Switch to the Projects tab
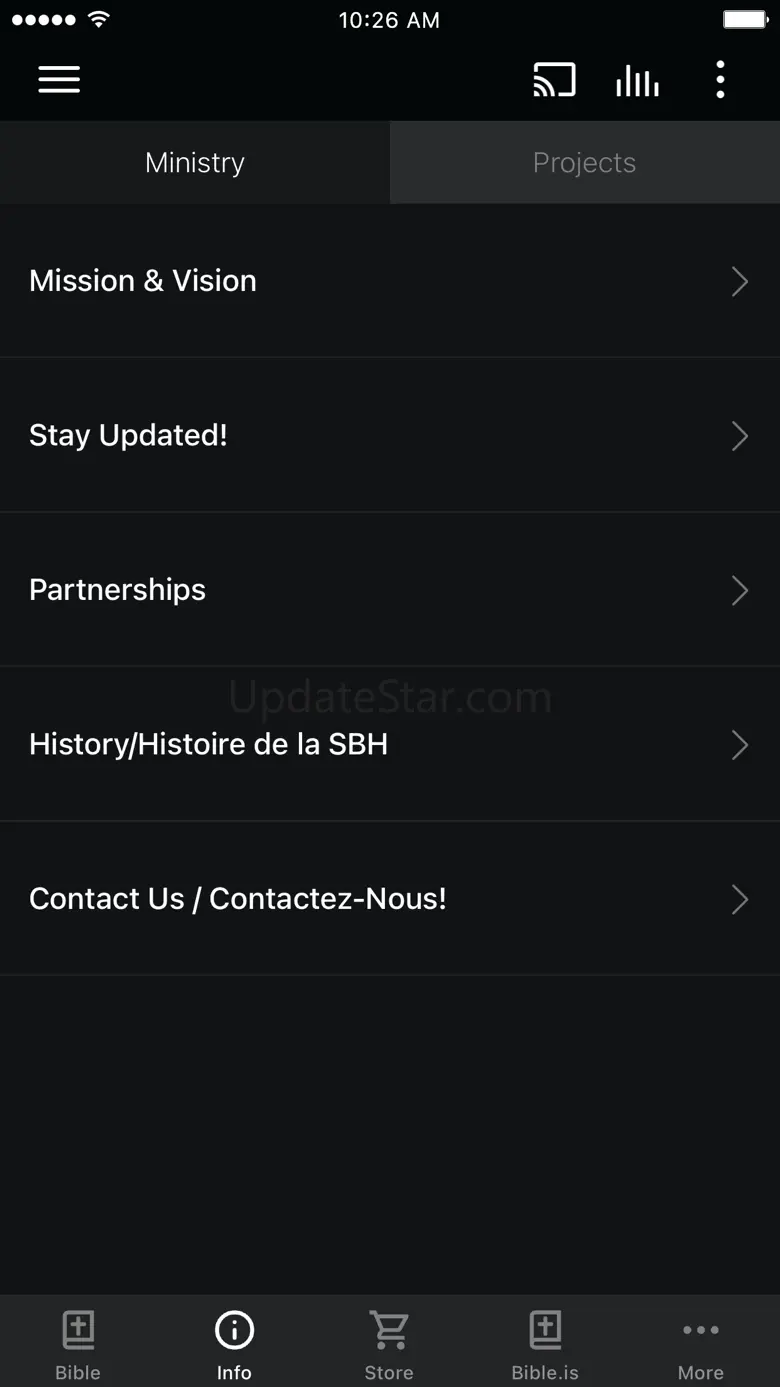Viewport: 780px width, 1387px height. click(x=585, y=163)
